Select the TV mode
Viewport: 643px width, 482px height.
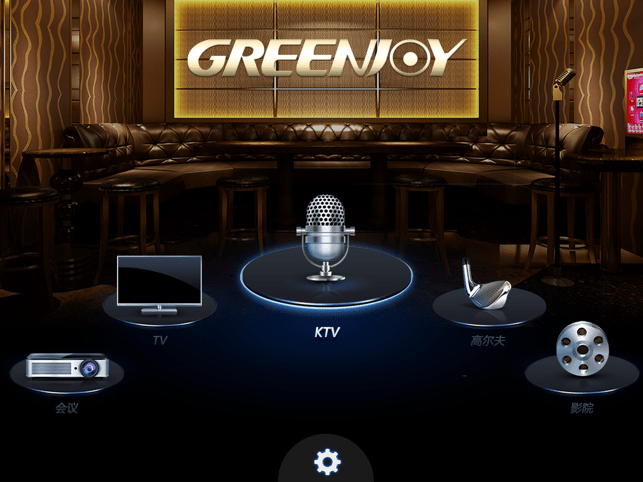coord(160,286)
